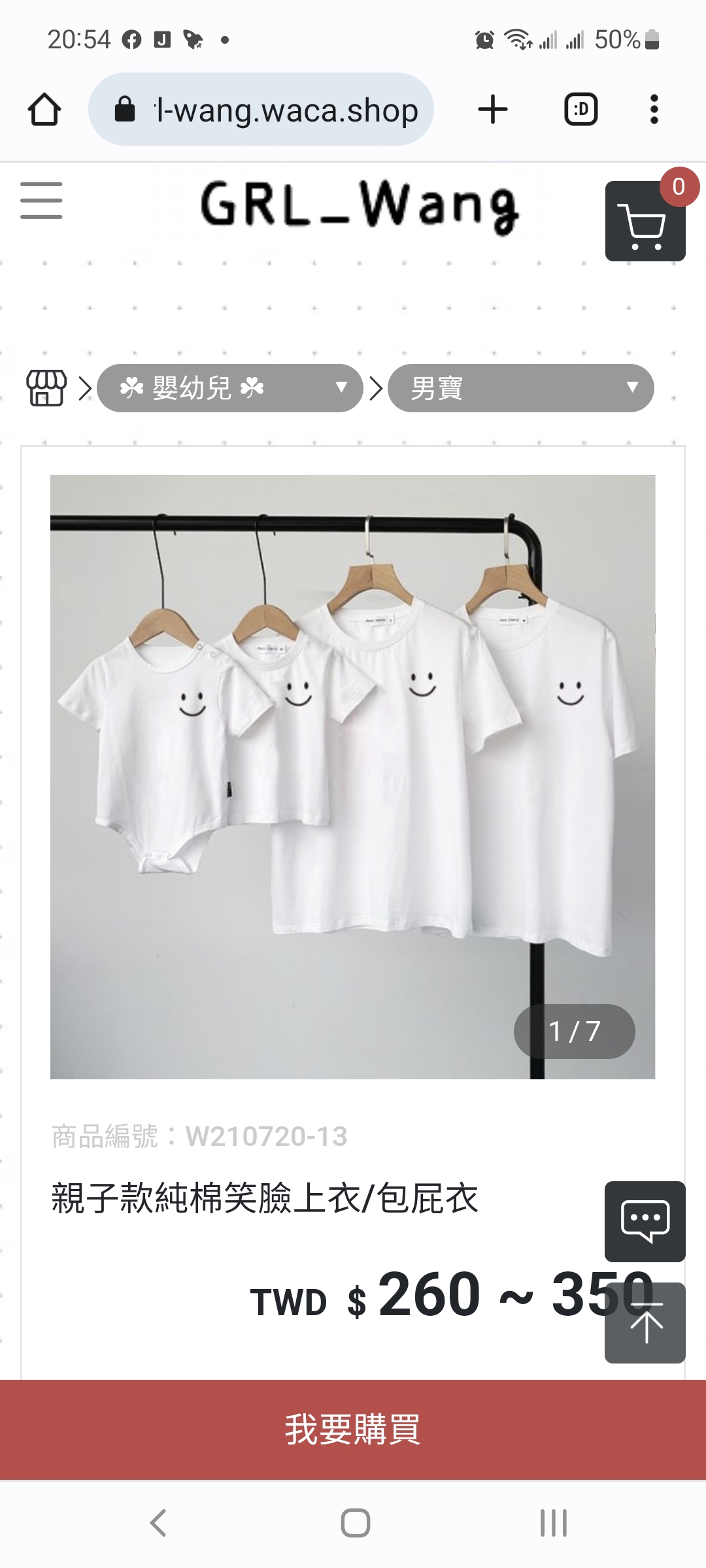Open the hamburger side menu

click(41, 201)
